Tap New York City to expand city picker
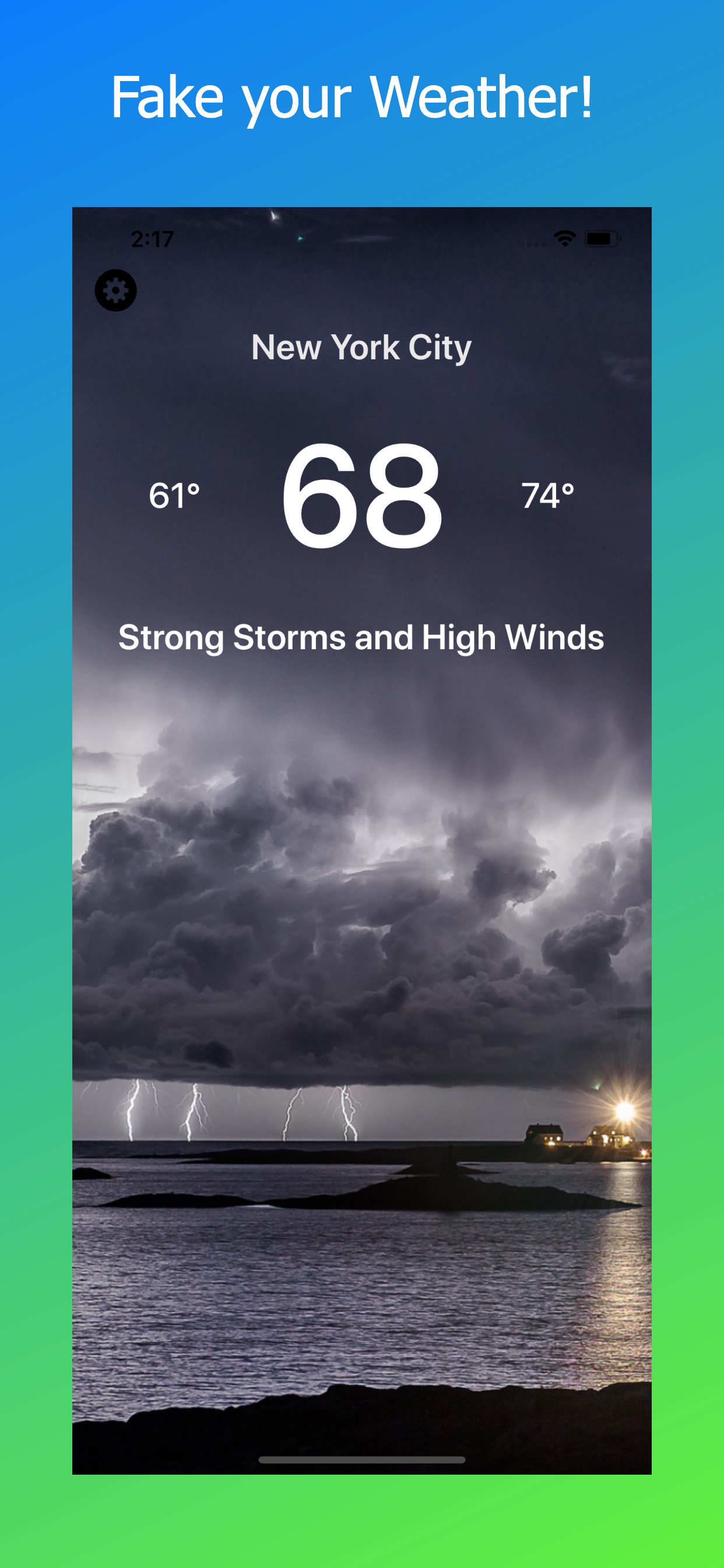The width and height of the screenshot is (724, 1568). [362, 348]
